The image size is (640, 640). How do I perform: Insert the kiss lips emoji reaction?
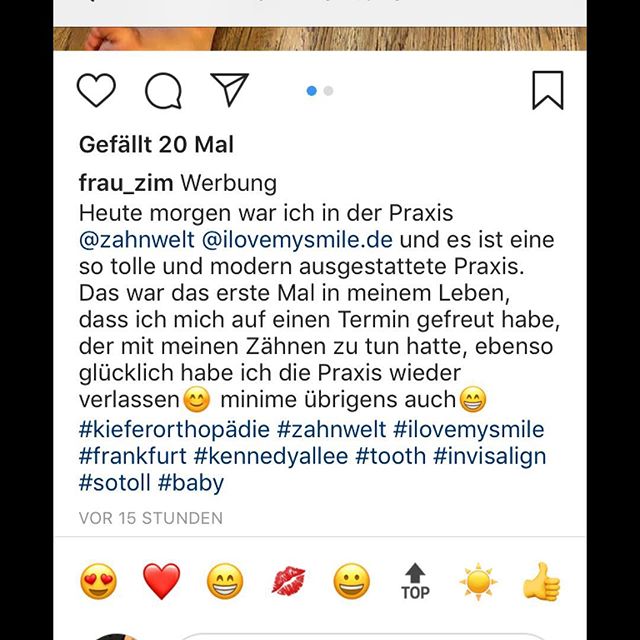click(289, 580)
